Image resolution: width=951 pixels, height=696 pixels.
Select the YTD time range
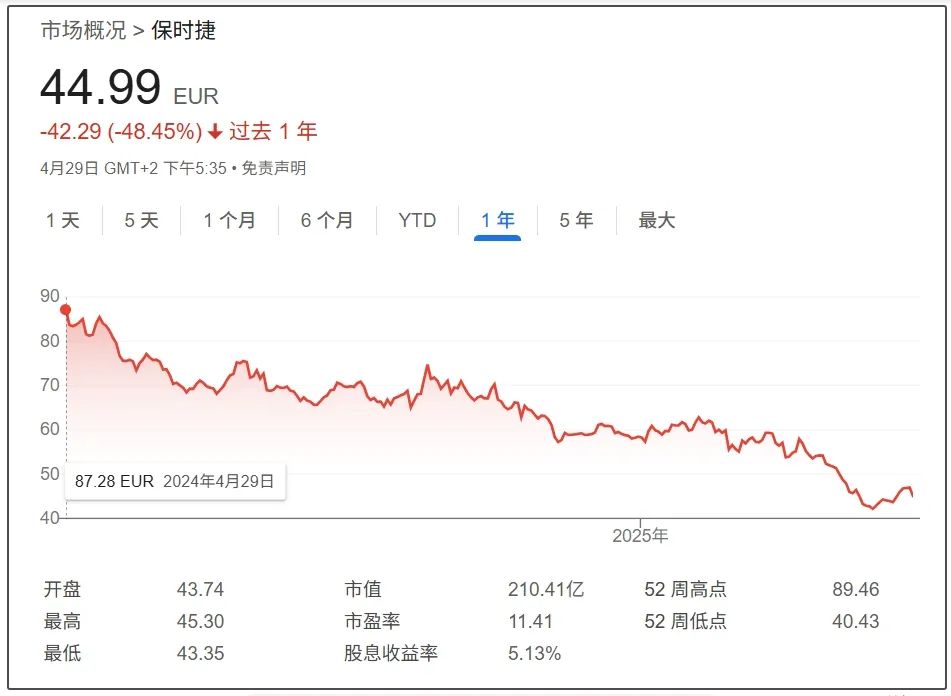coord(417,220)
